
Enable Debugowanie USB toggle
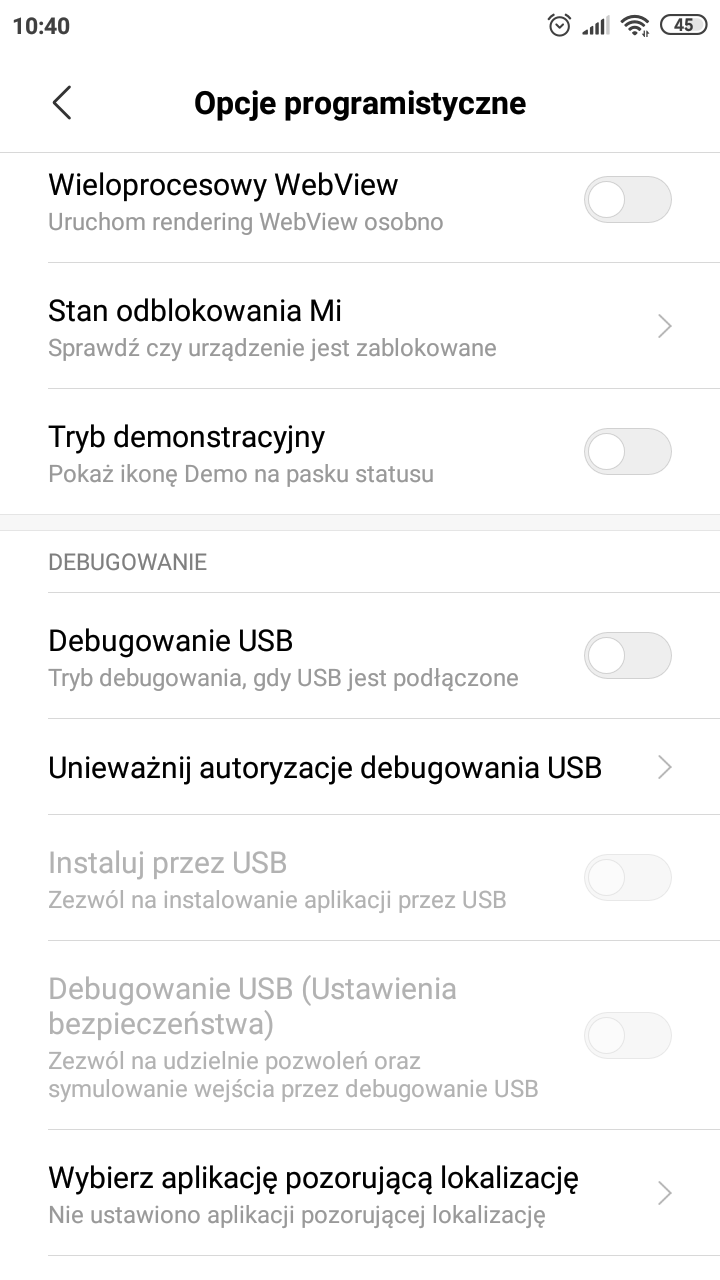tap(627, 656)
